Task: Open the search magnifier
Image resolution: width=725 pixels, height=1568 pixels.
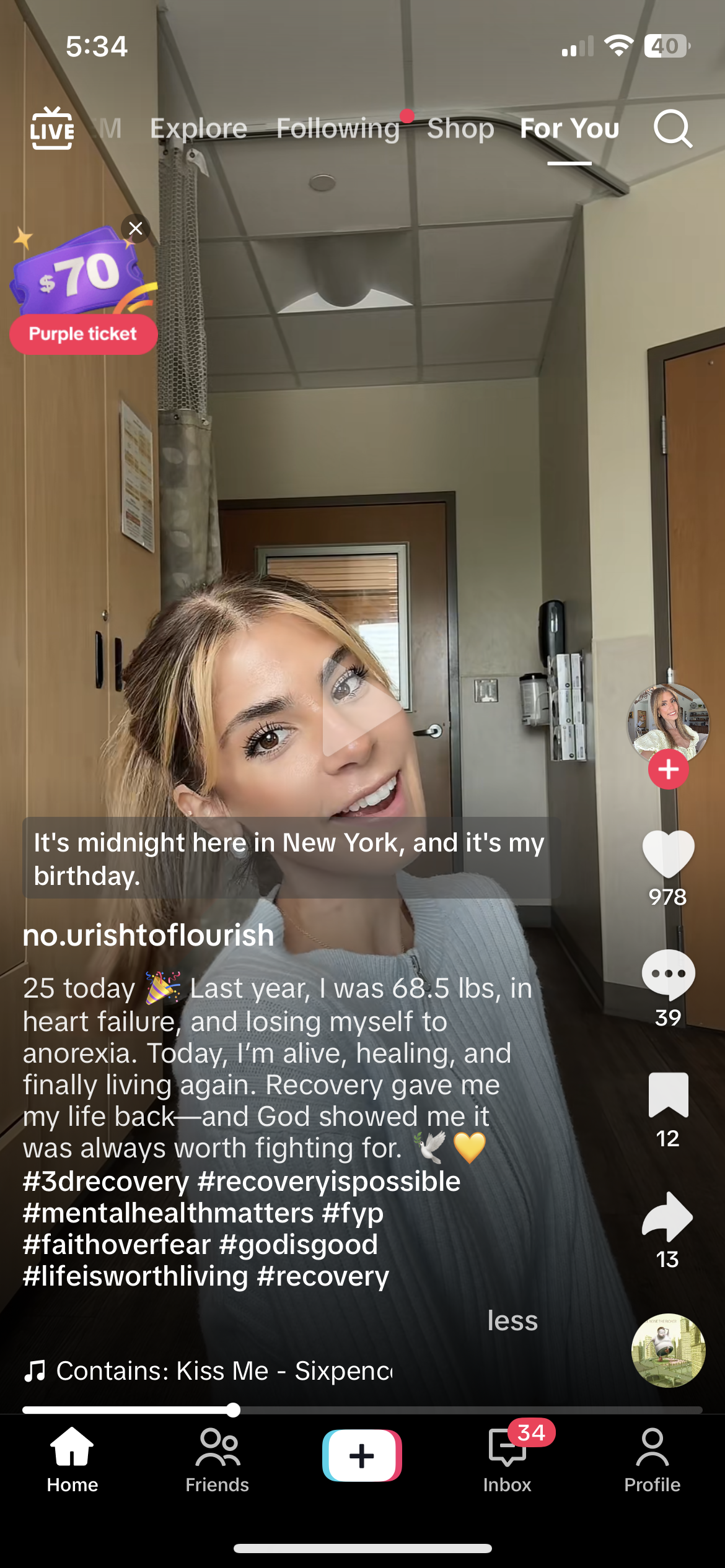Action: 673,128
